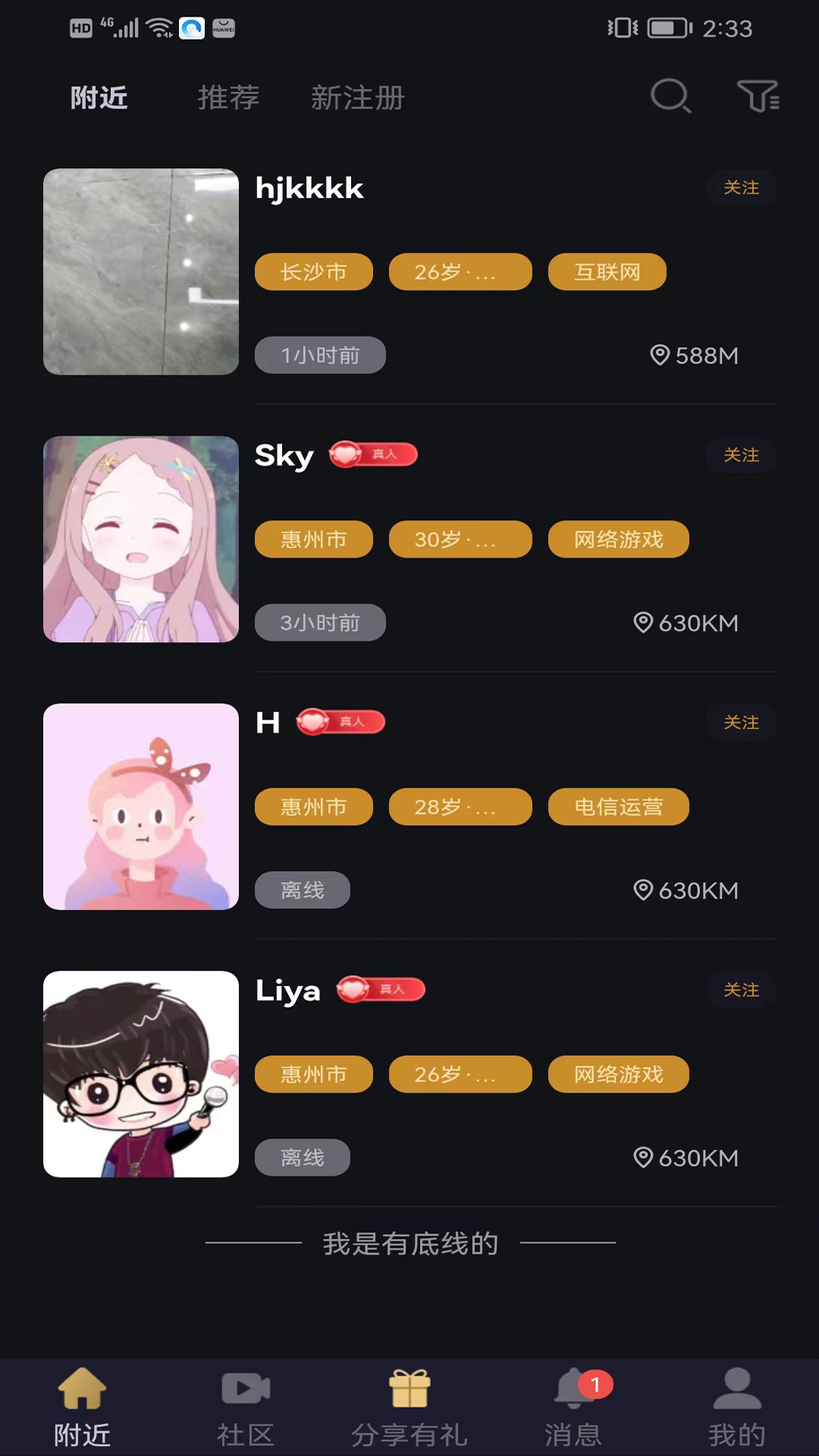The image size is (819, 1456).
Task: Switch to the 新注册 tab
Action: click(x=357, y=98)
